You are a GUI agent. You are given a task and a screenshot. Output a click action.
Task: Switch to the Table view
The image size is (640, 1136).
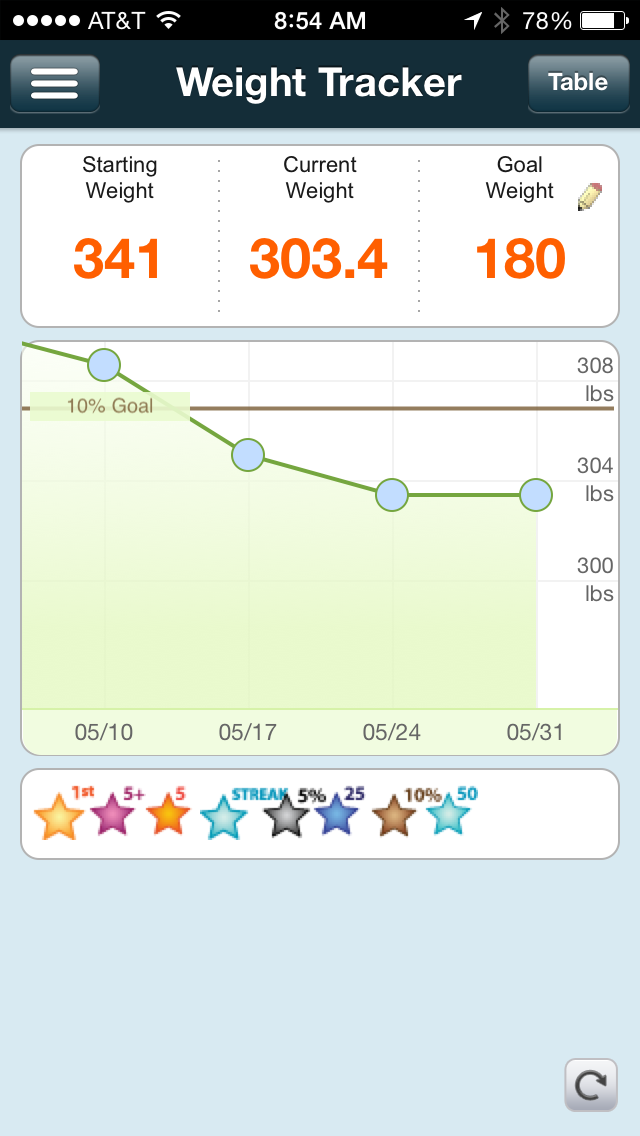(x=578, y=83)
